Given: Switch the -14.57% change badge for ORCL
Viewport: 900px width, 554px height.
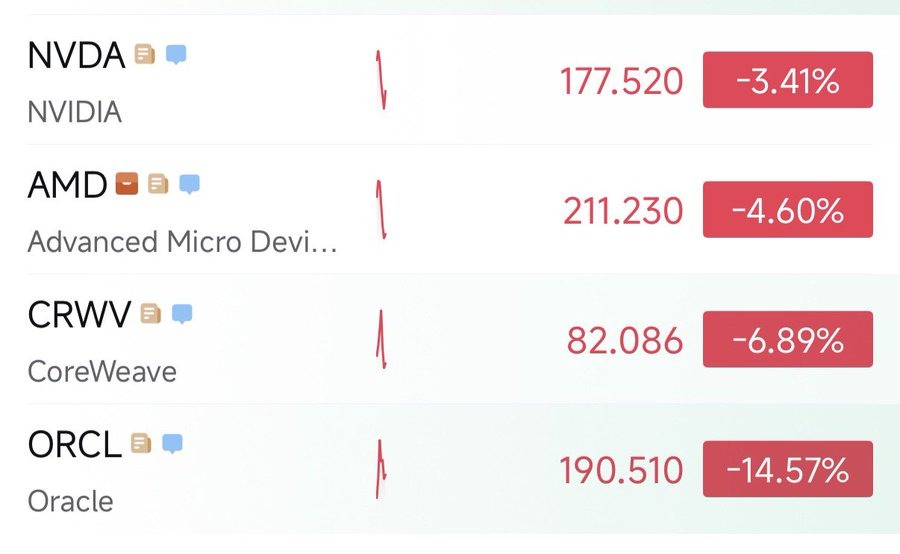Looking at the screenshot, I should point(787,469).
